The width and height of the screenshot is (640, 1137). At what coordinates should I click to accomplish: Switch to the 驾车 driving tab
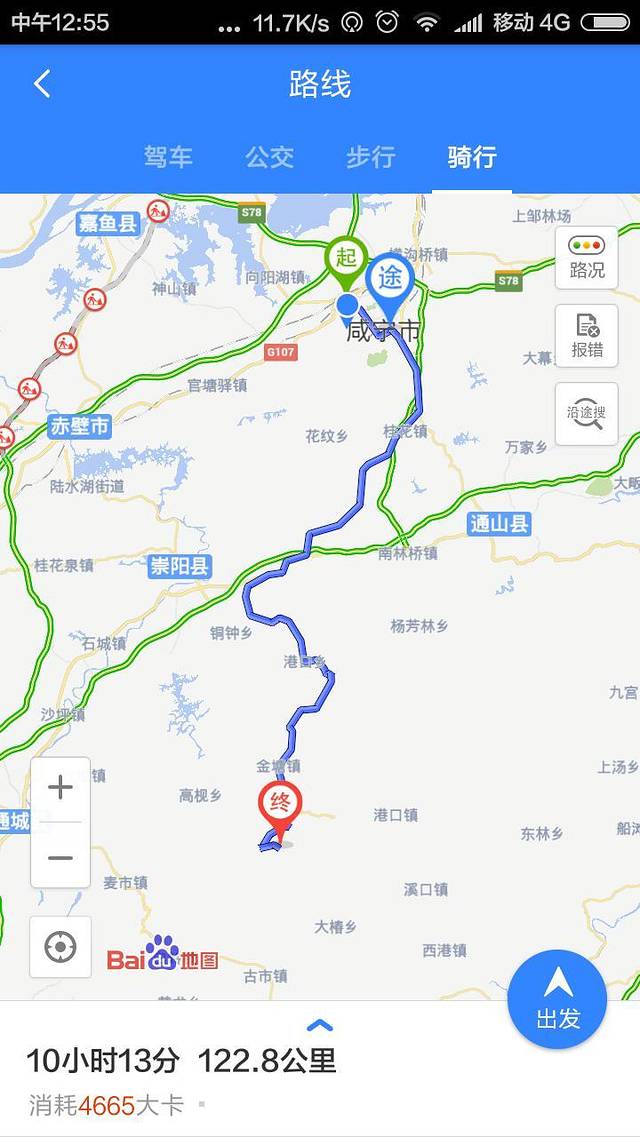click(168, 157)
